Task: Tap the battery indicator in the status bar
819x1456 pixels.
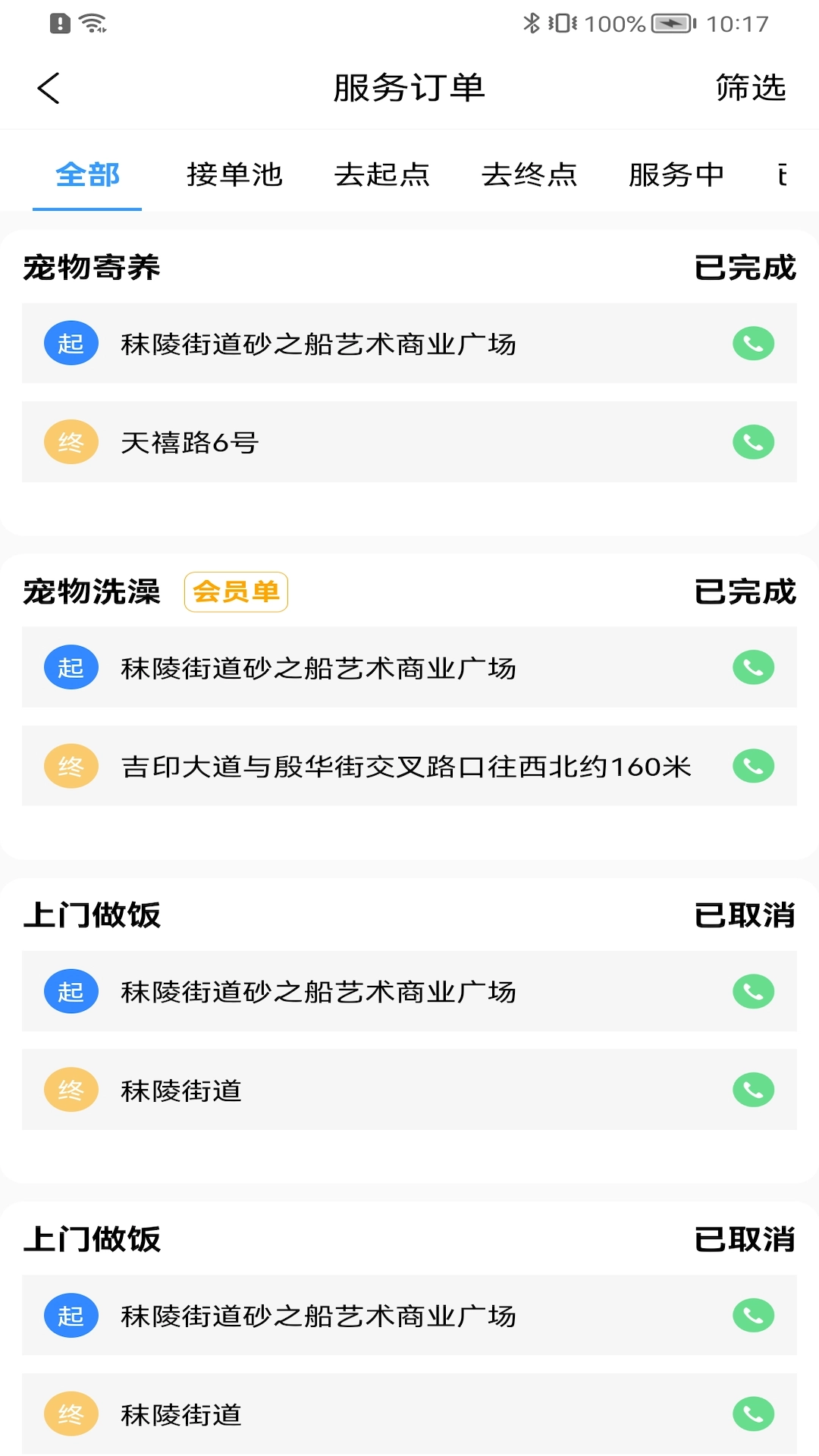Action: coord(672,24)
